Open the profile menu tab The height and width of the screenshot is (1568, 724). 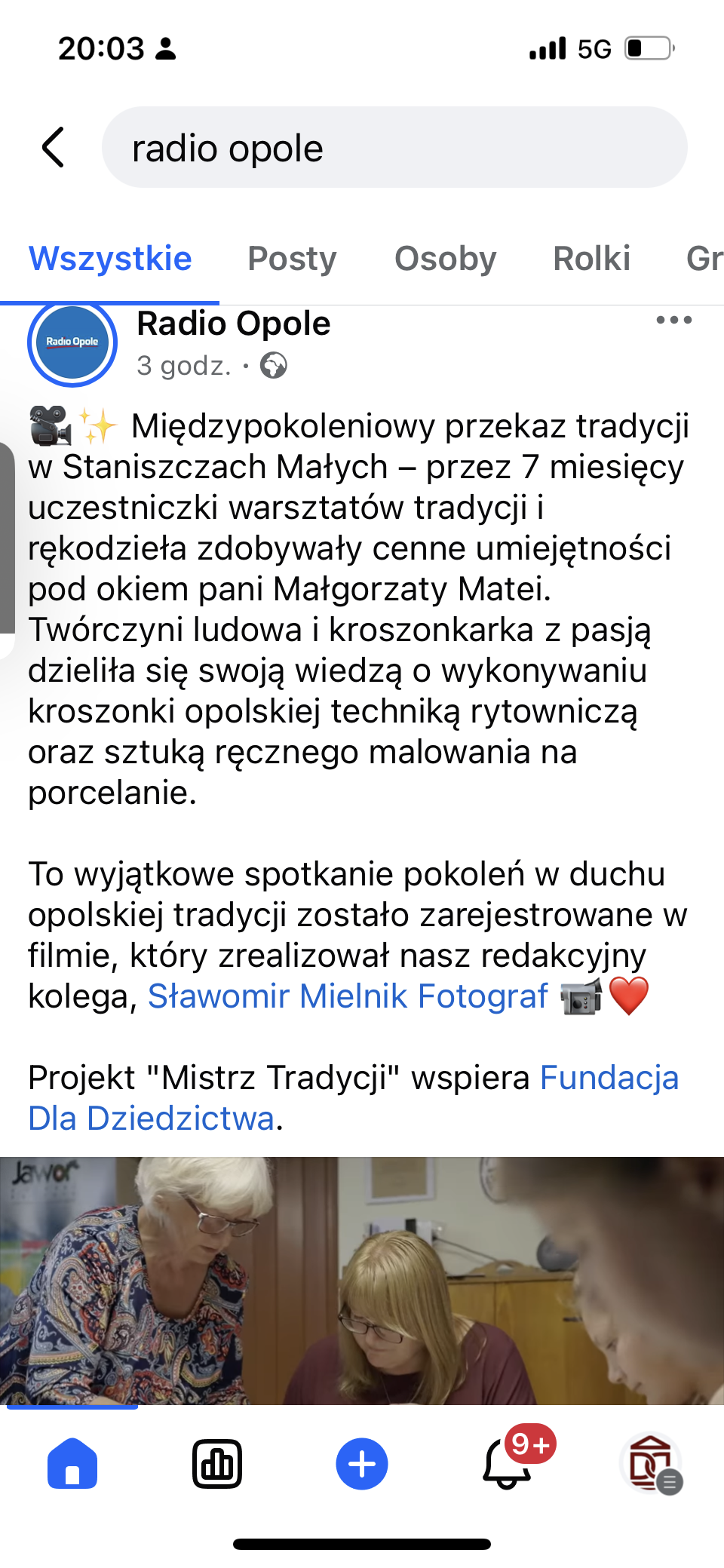point(652,1464)
